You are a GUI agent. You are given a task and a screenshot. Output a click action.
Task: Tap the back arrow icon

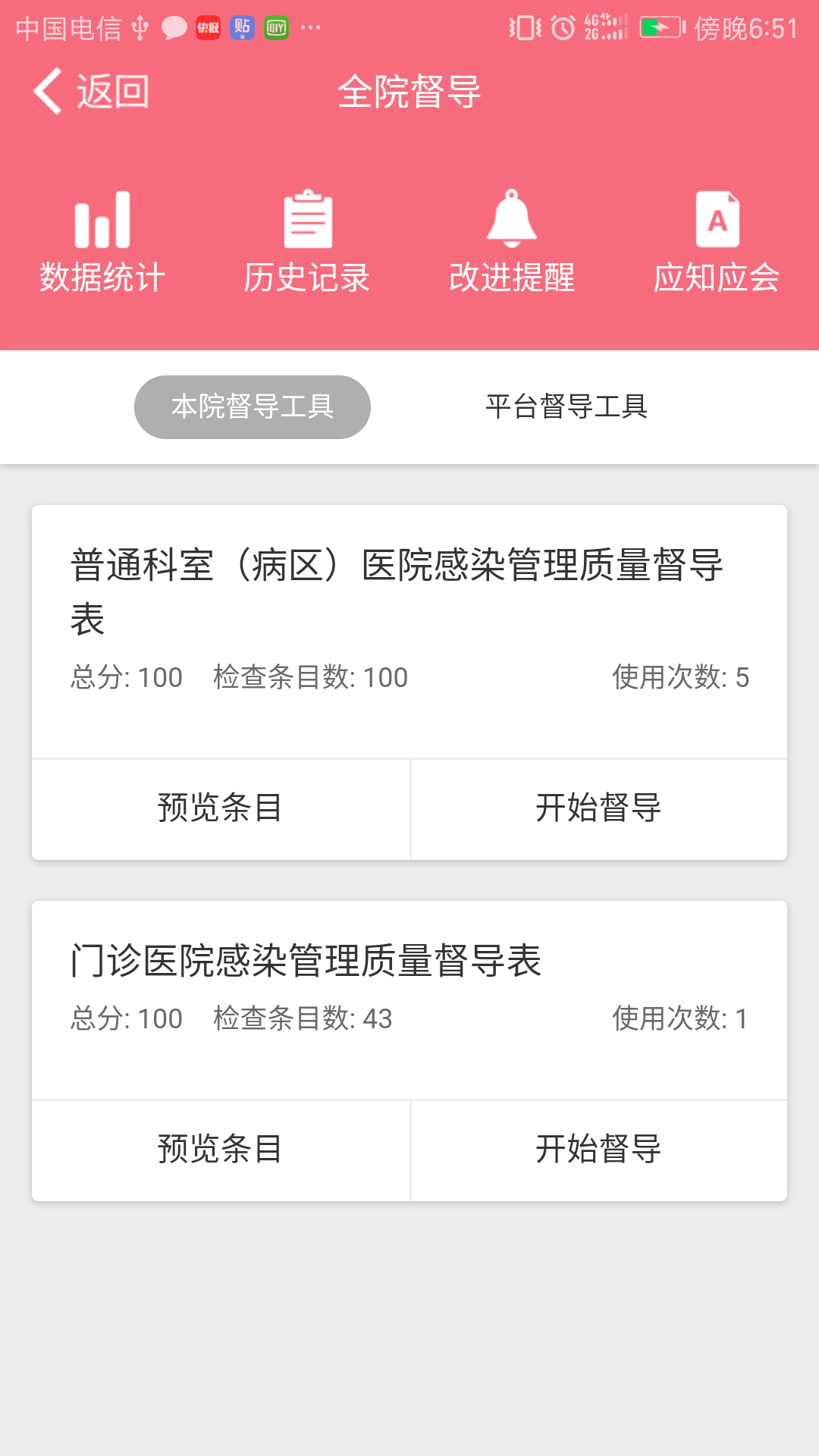click(47, 89)
